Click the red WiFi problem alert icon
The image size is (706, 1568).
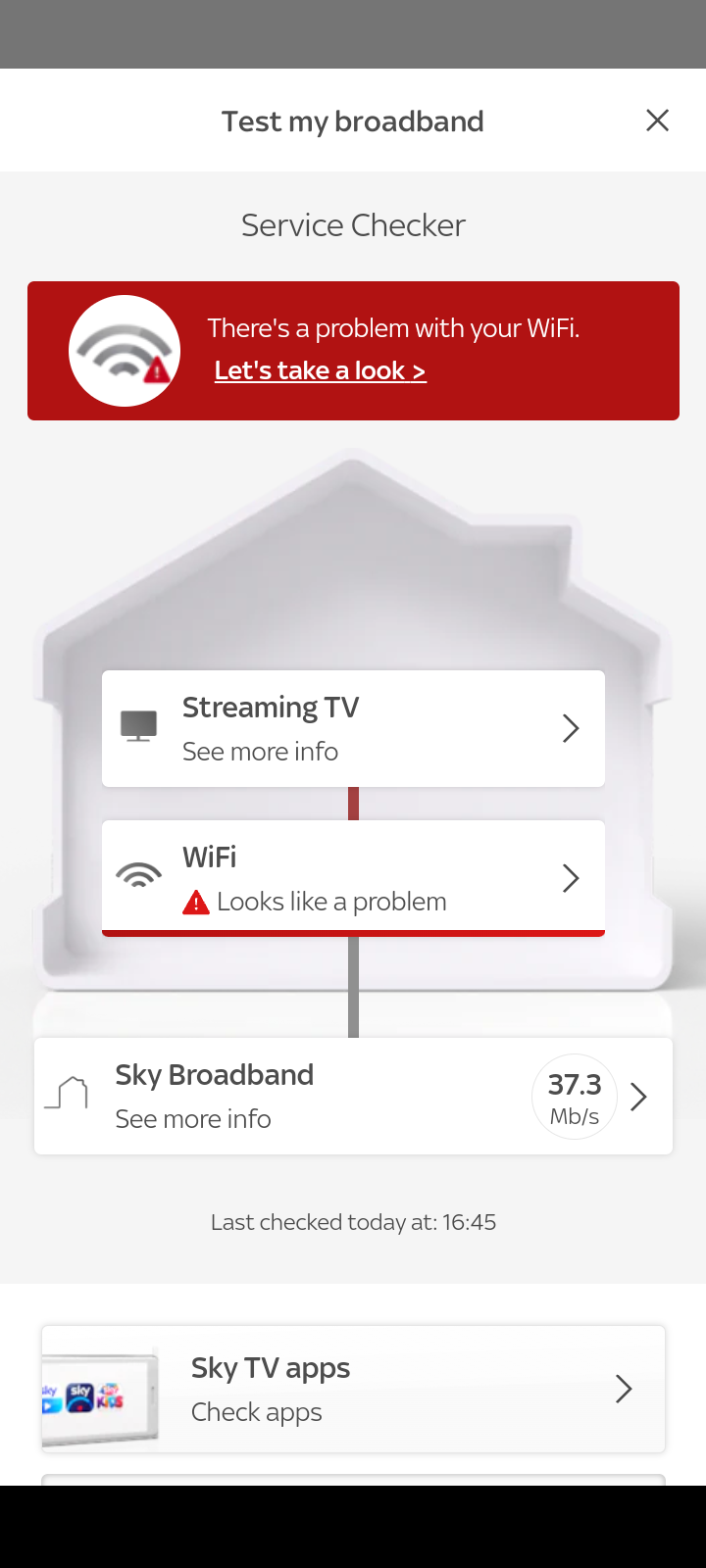click(125, 350)
